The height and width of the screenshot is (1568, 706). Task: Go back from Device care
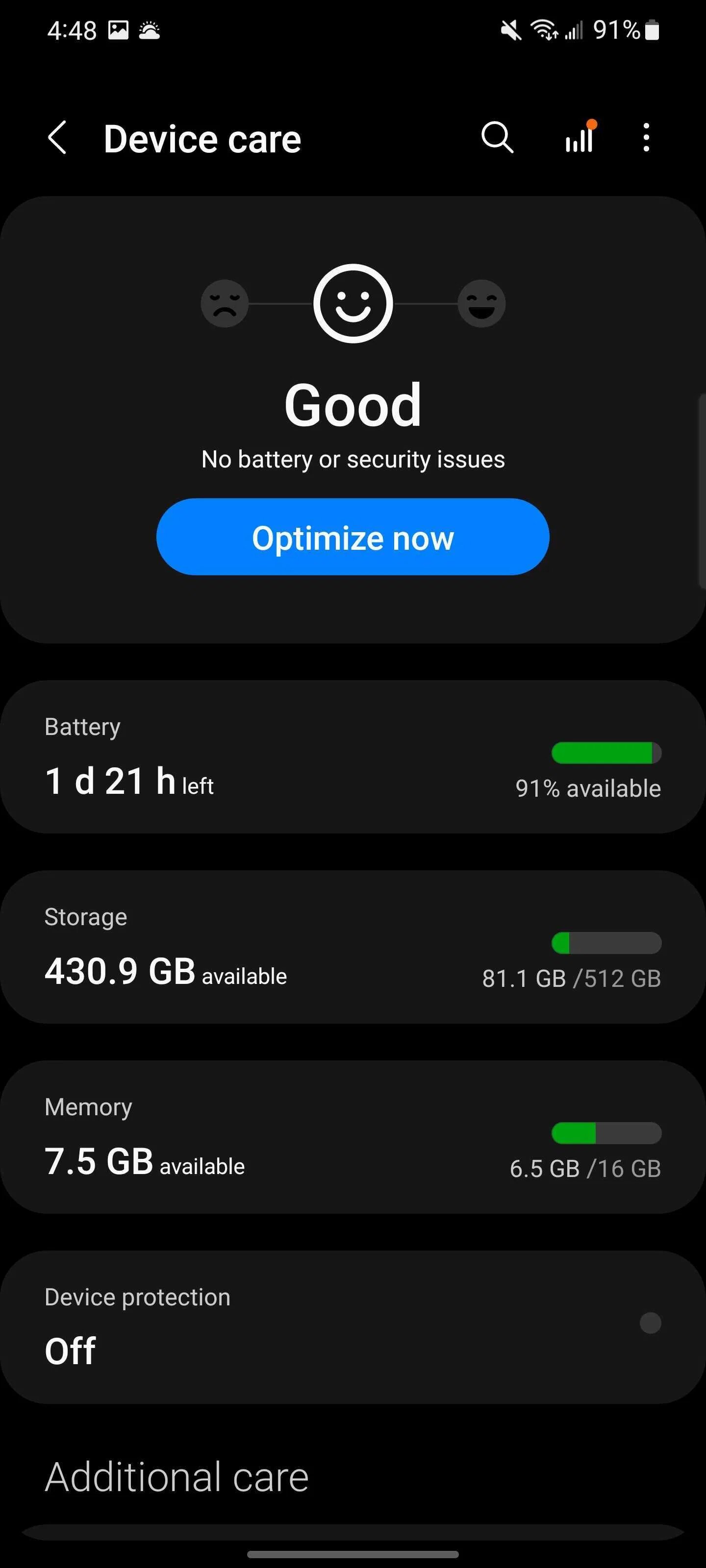coord(57,138)
